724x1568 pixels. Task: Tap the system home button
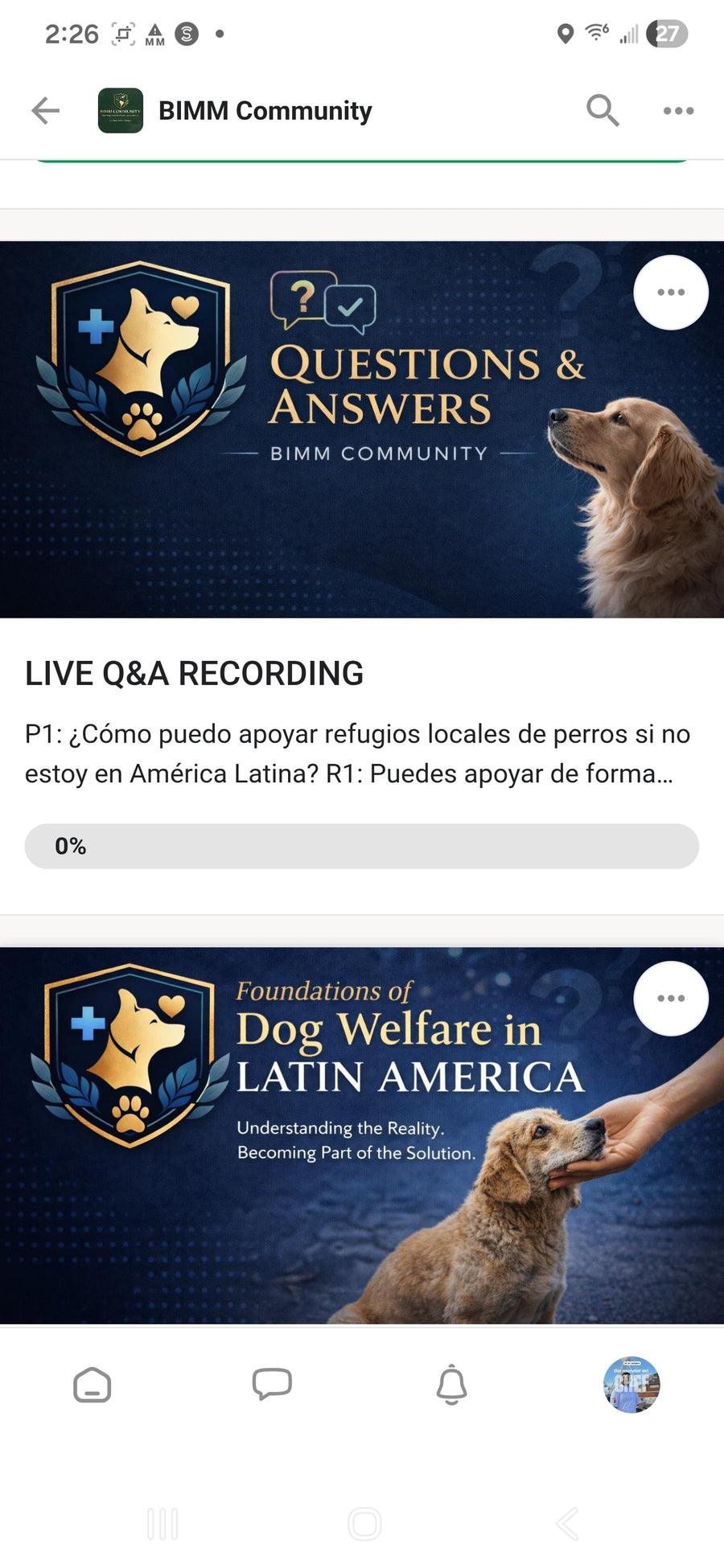click(x=364, y=1524)
